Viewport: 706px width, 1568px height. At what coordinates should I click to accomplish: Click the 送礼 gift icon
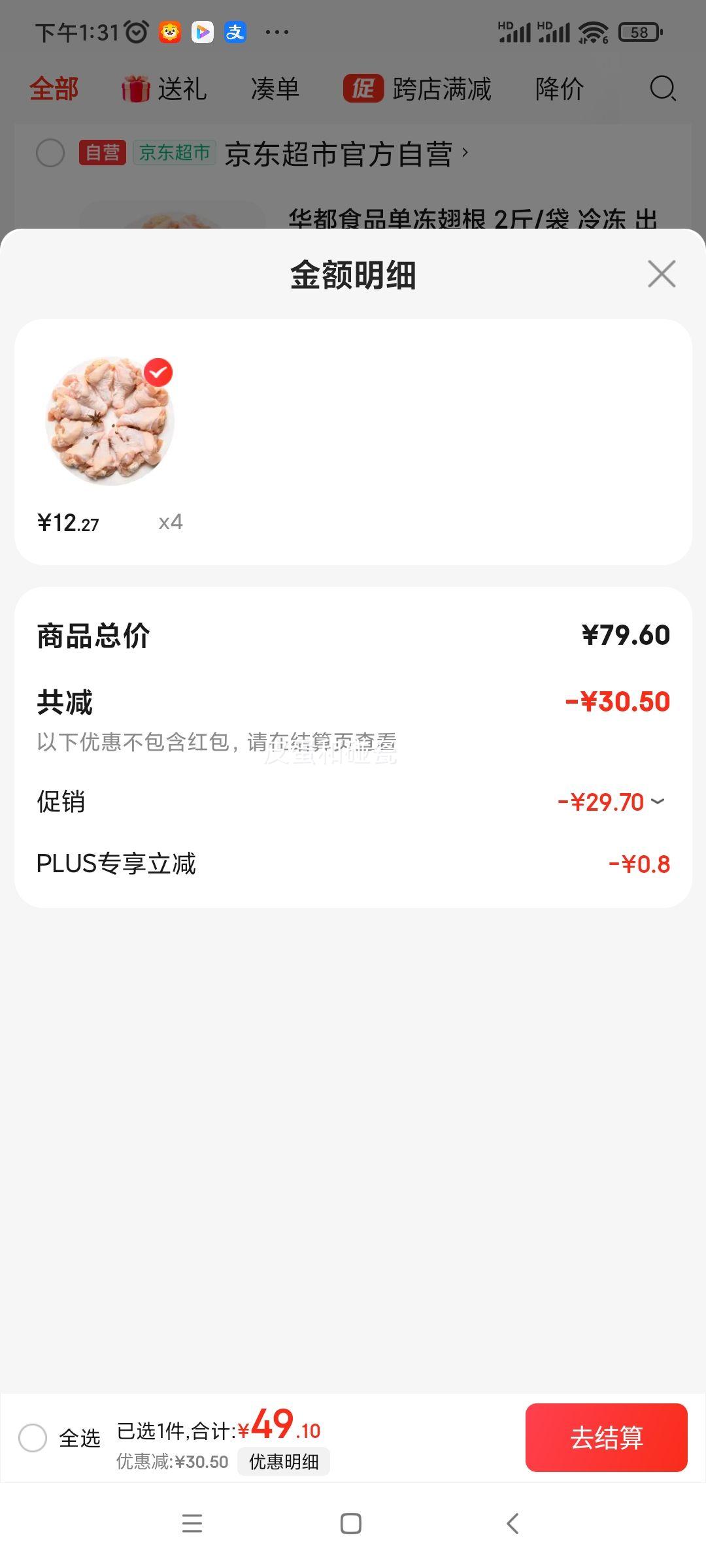coord(134,89)
